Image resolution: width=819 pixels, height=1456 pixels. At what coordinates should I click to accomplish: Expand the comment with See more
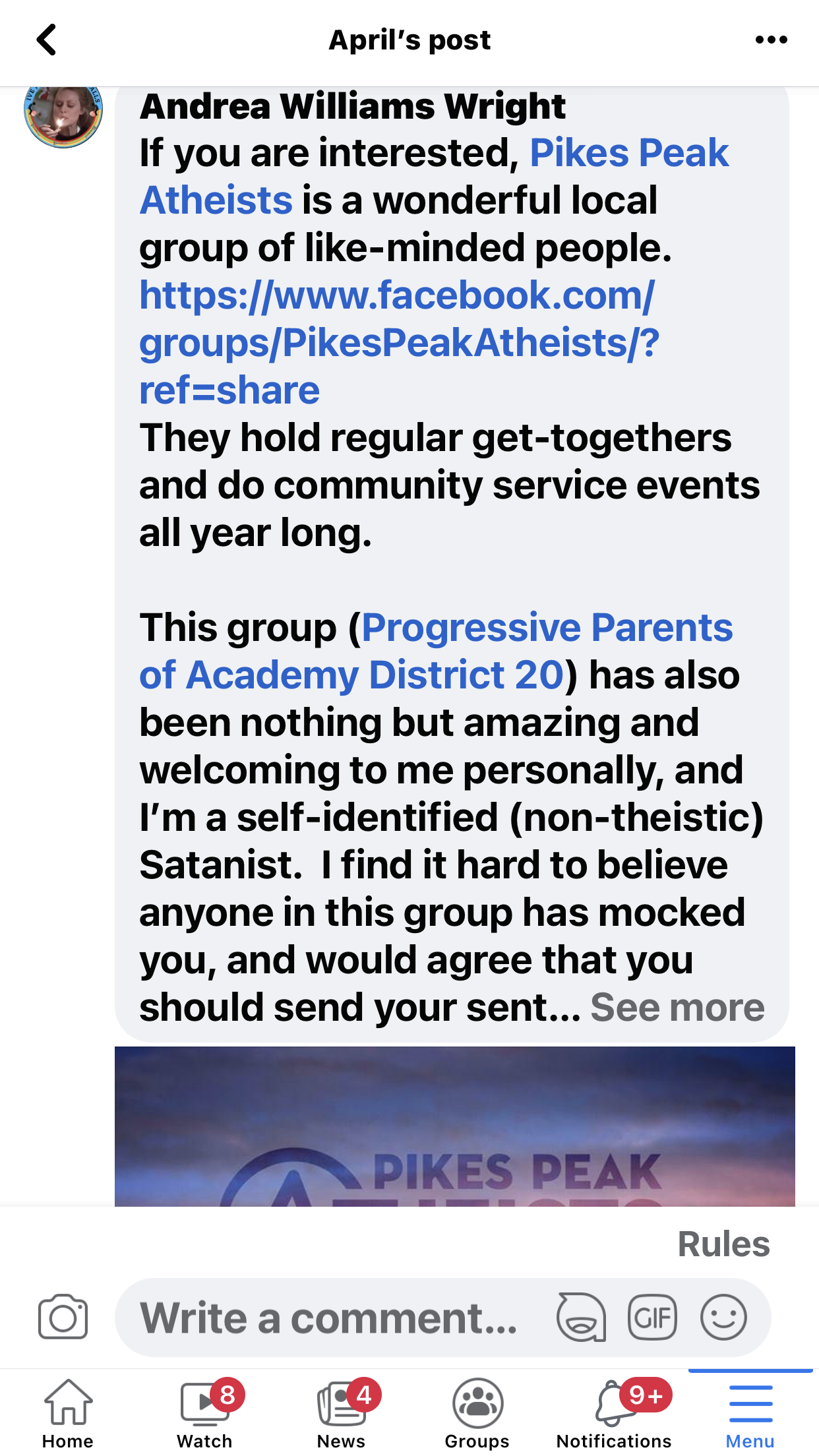[x=677, y=1008]
